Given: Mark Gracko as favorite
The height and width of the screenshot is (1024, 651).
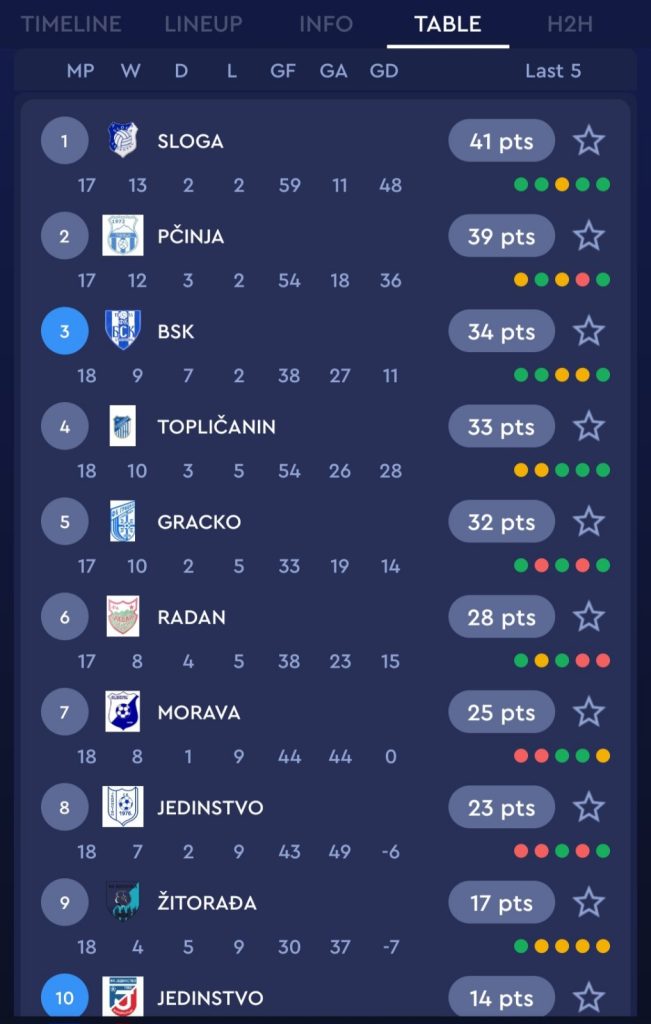Looking at the screenshot, I should [589, 522].
